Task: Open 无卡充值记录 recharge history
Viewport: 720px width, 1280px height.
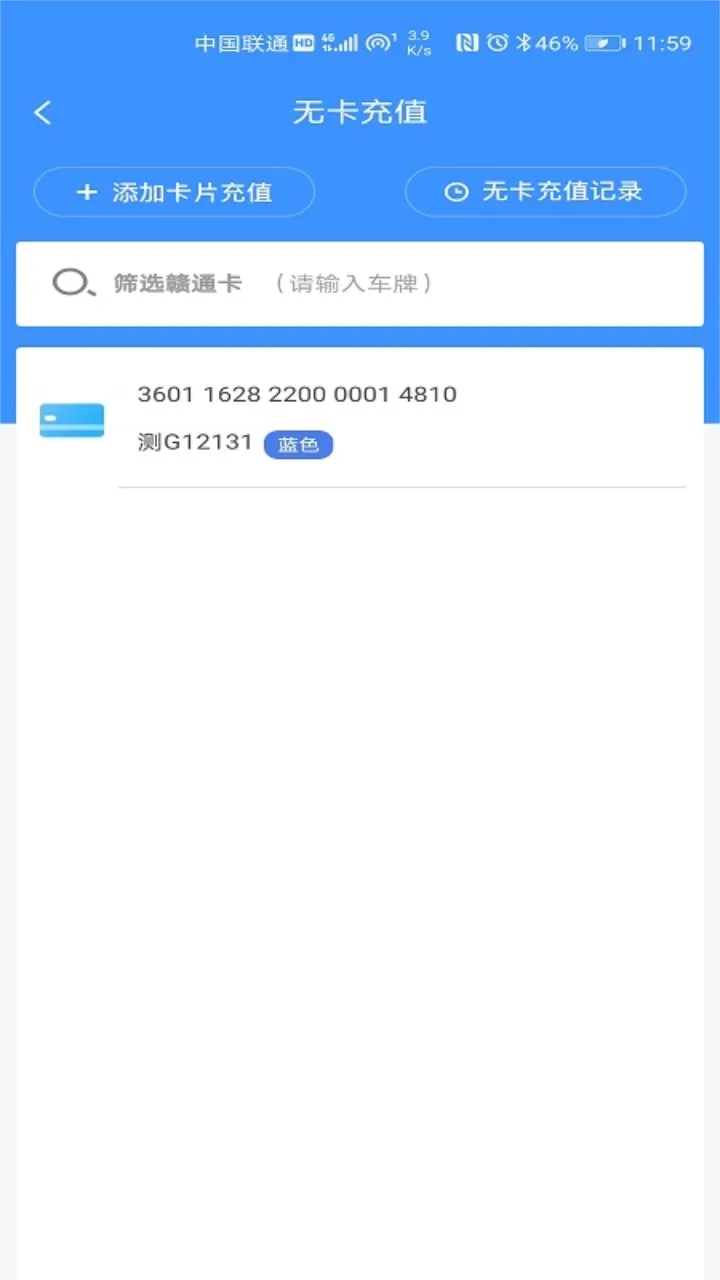Action: tap(545, 192)
